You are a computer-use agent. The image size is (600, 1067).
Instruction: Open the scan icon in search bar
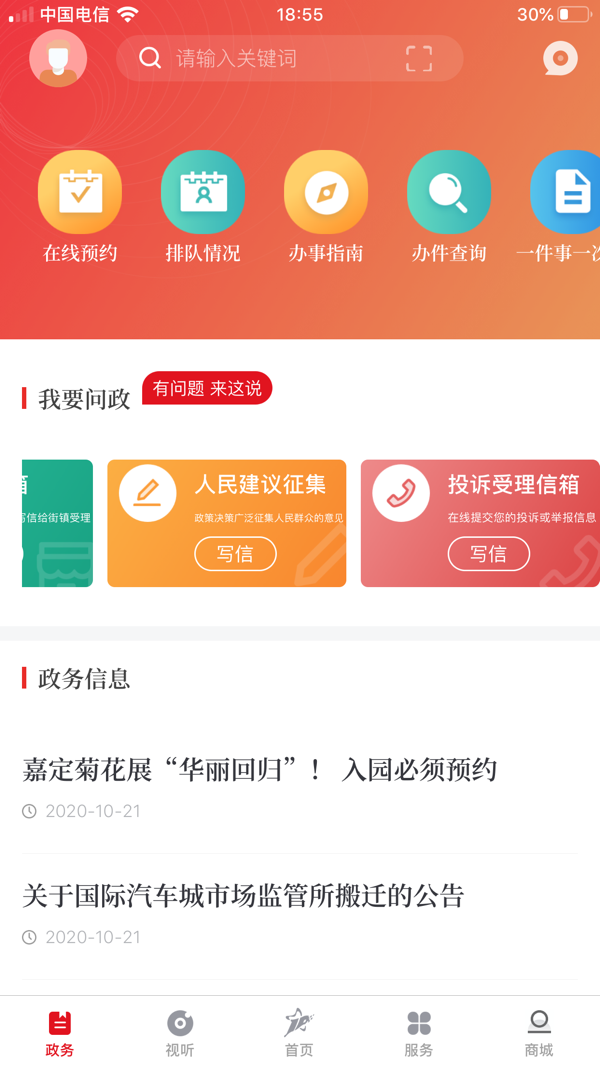point(419,59)
